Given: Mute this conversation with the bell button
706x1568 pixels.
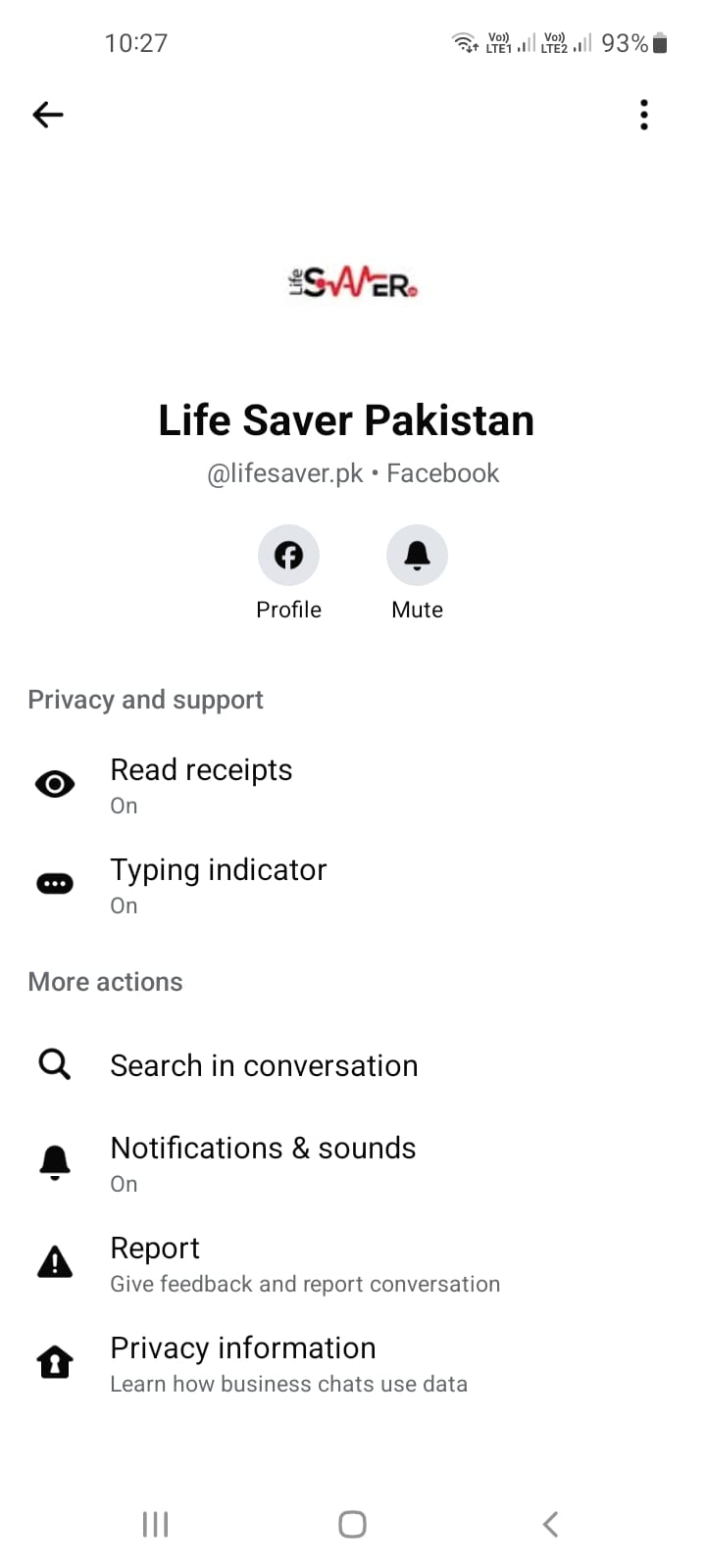Looking at the screenshot, I should coord(417,556).
